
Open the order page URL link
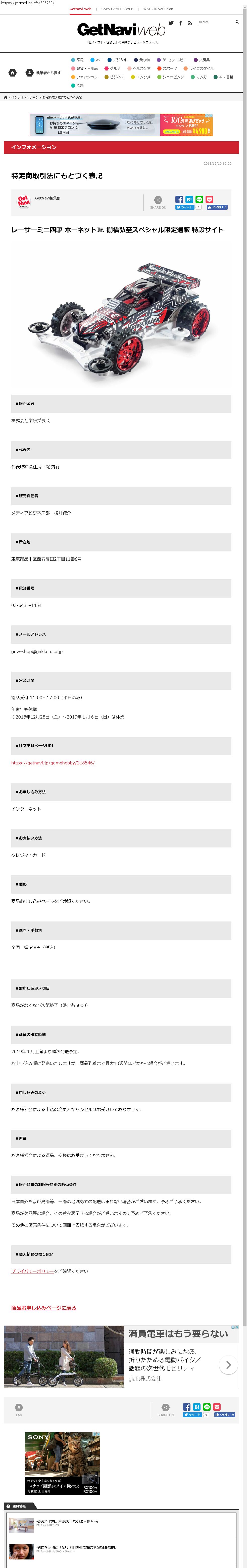pos(53,763)
